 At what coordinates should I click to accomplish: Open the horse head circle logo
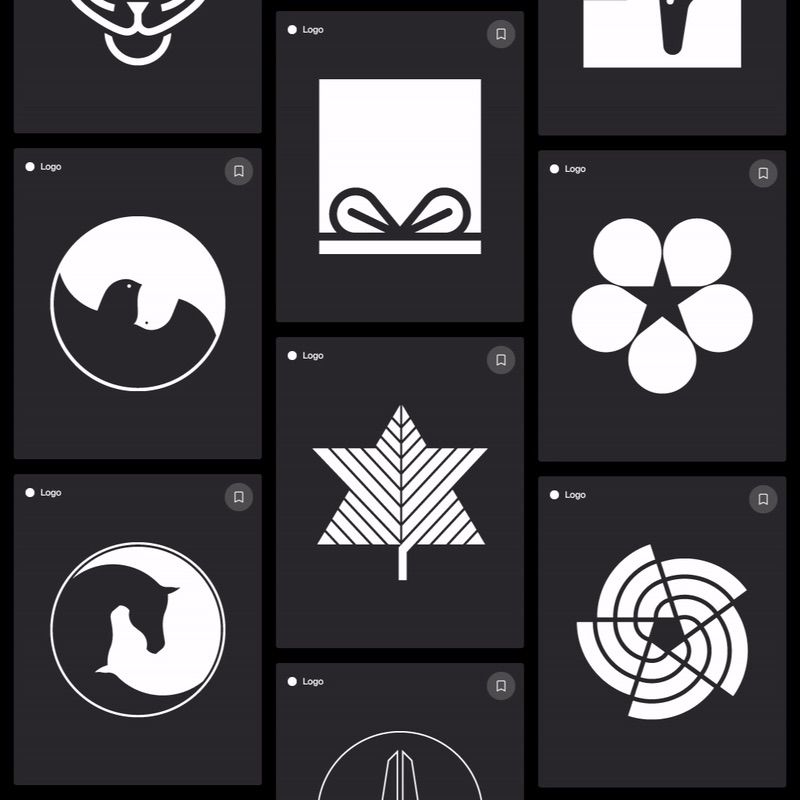[x=138, y=629]
